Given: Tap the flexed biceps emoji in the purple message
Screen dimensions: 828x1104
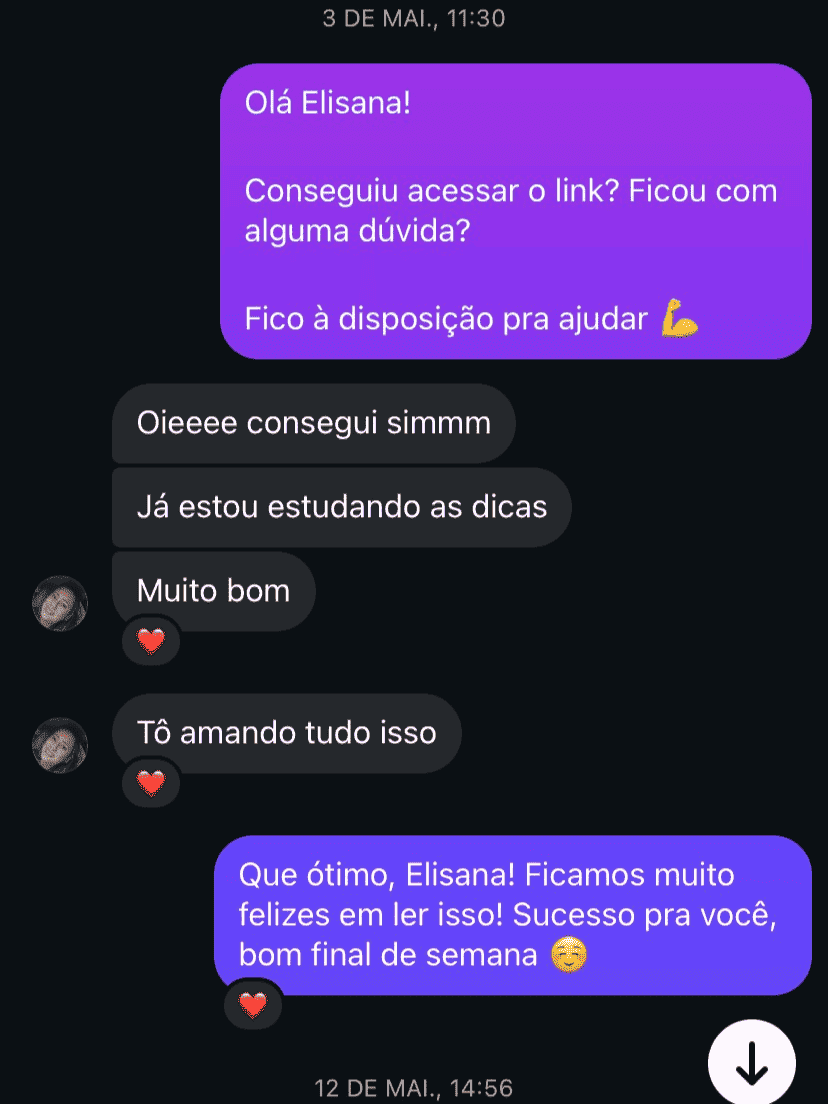Looking at the screenshot, I should (x=677, y=320).
